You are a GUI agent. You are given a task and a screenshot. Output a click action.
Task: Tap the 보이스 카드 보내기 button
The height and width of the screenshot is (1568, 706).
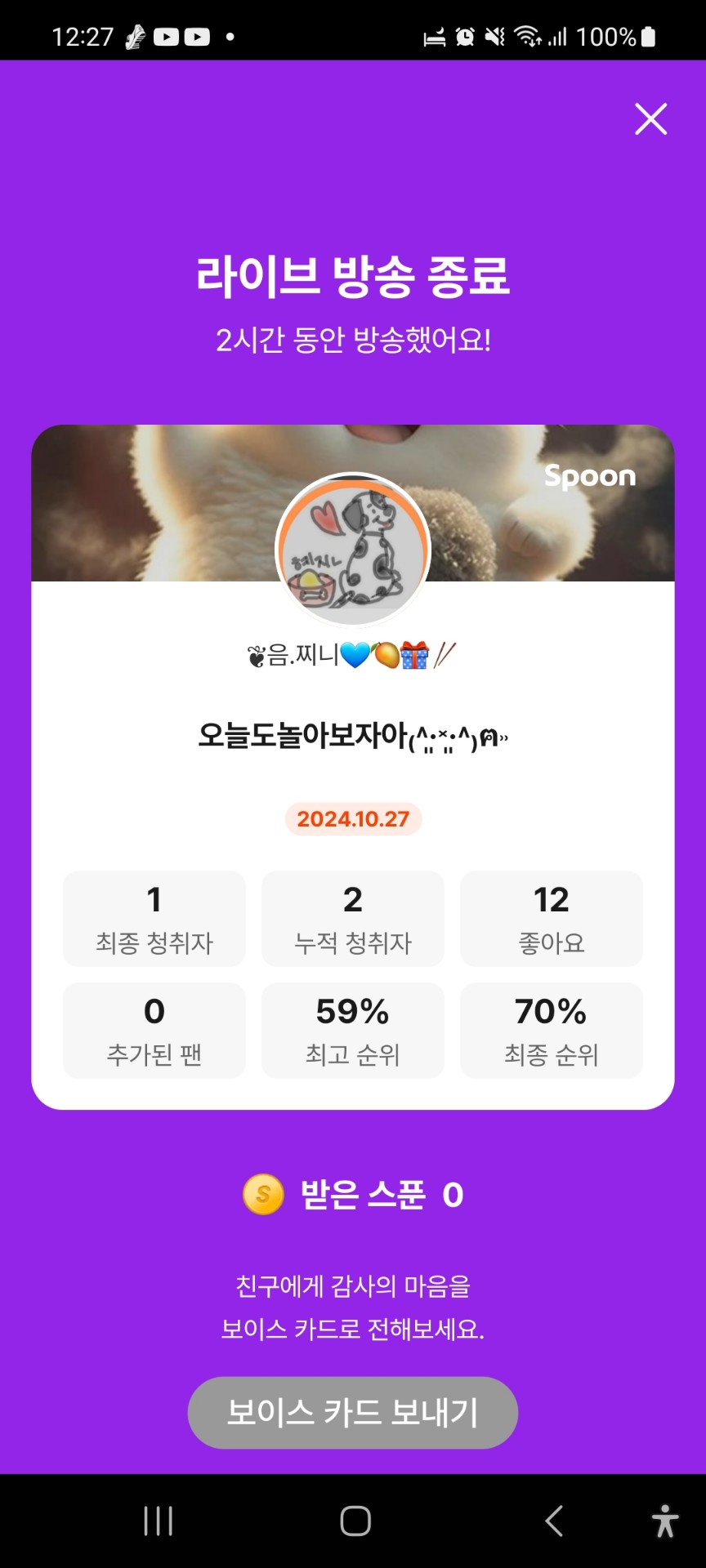tap(352, 1412)
